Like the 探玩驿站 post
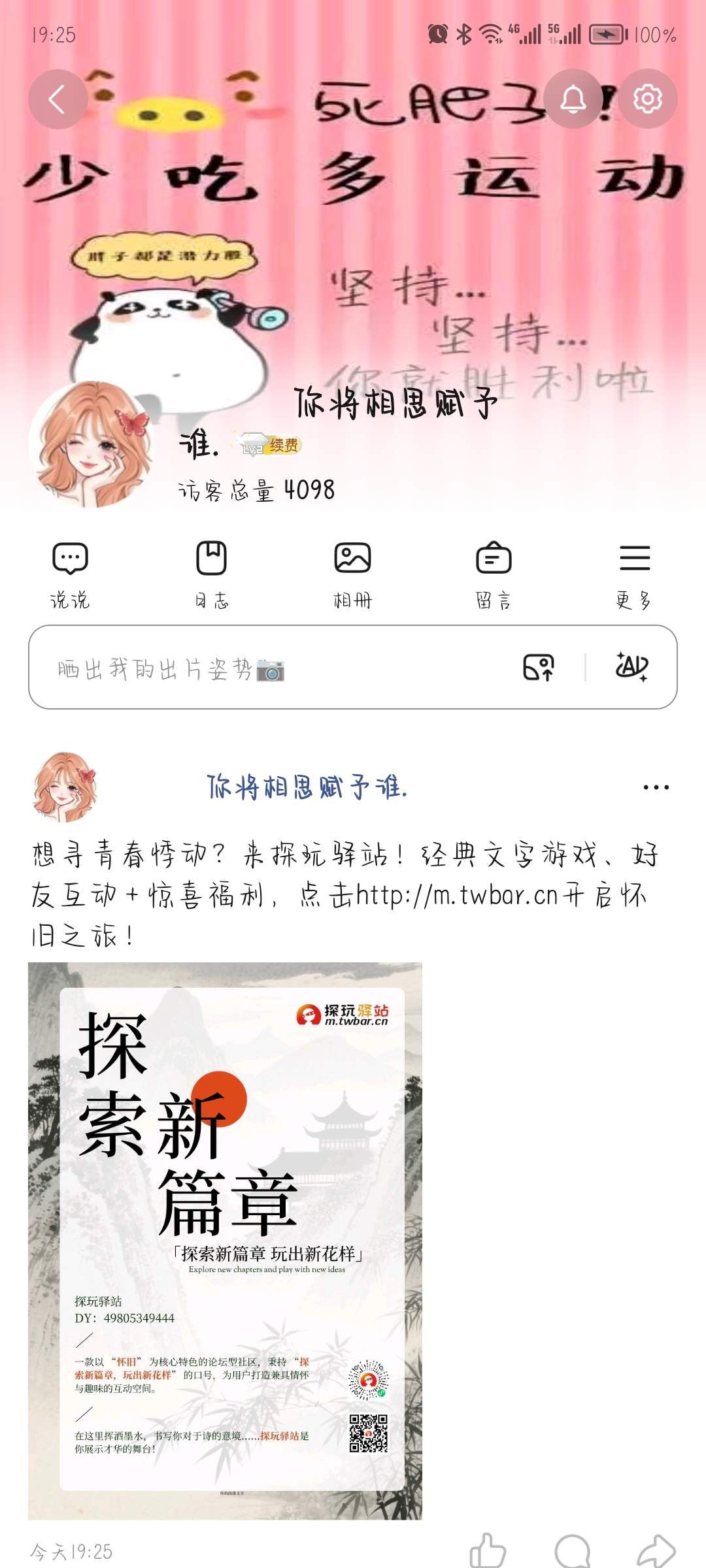This screenshot has height=1568, width=706. [488, 1550]
